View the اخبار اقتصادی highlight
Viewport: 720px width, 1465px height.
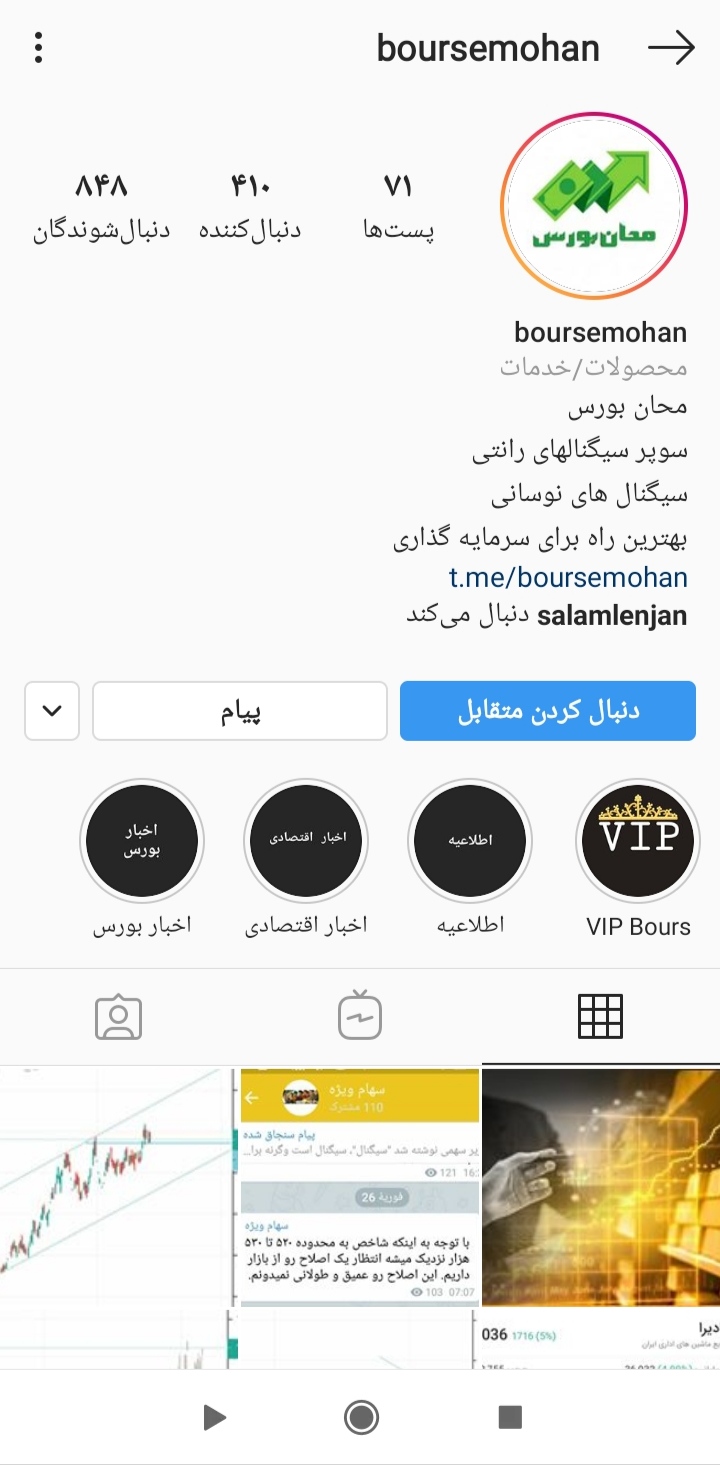point(306,841)
